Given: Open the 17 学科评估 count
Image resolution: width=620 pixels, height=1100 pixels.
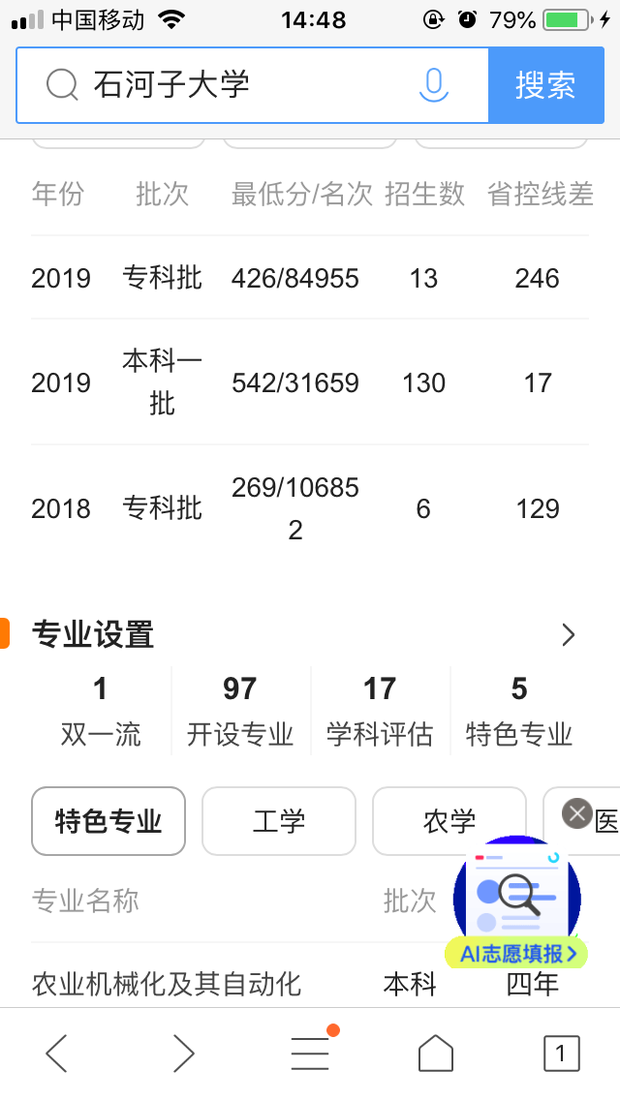Looking at the screenshot, I should click(379, 711).
